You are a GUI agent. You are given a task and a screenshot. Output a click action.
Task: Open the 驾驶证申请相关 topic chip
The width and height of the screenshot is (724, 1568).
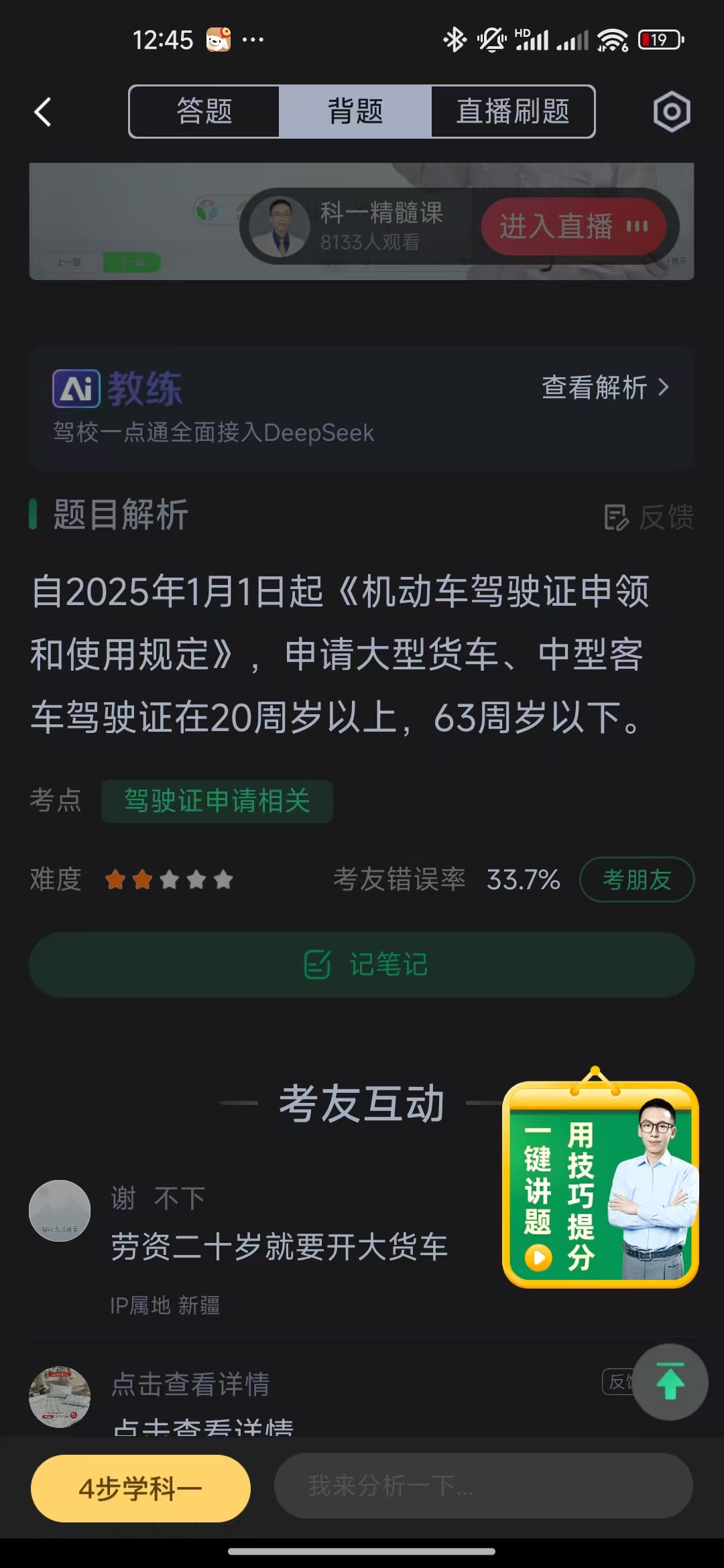tap(217, 801)
